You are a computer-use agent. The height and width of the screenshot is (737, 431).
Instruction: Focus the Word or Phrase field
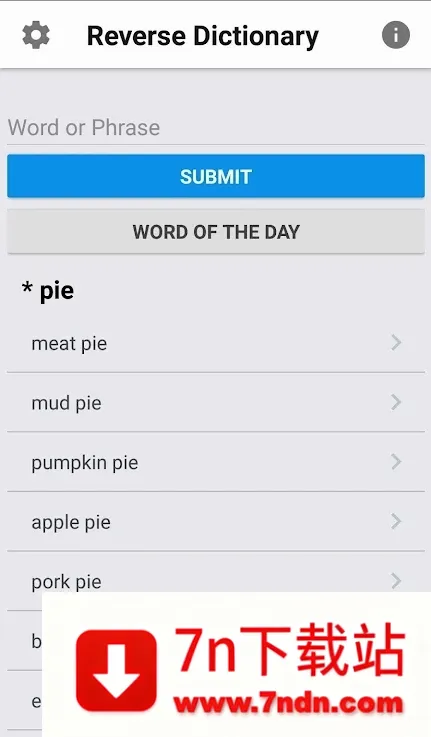pos(216,127)
